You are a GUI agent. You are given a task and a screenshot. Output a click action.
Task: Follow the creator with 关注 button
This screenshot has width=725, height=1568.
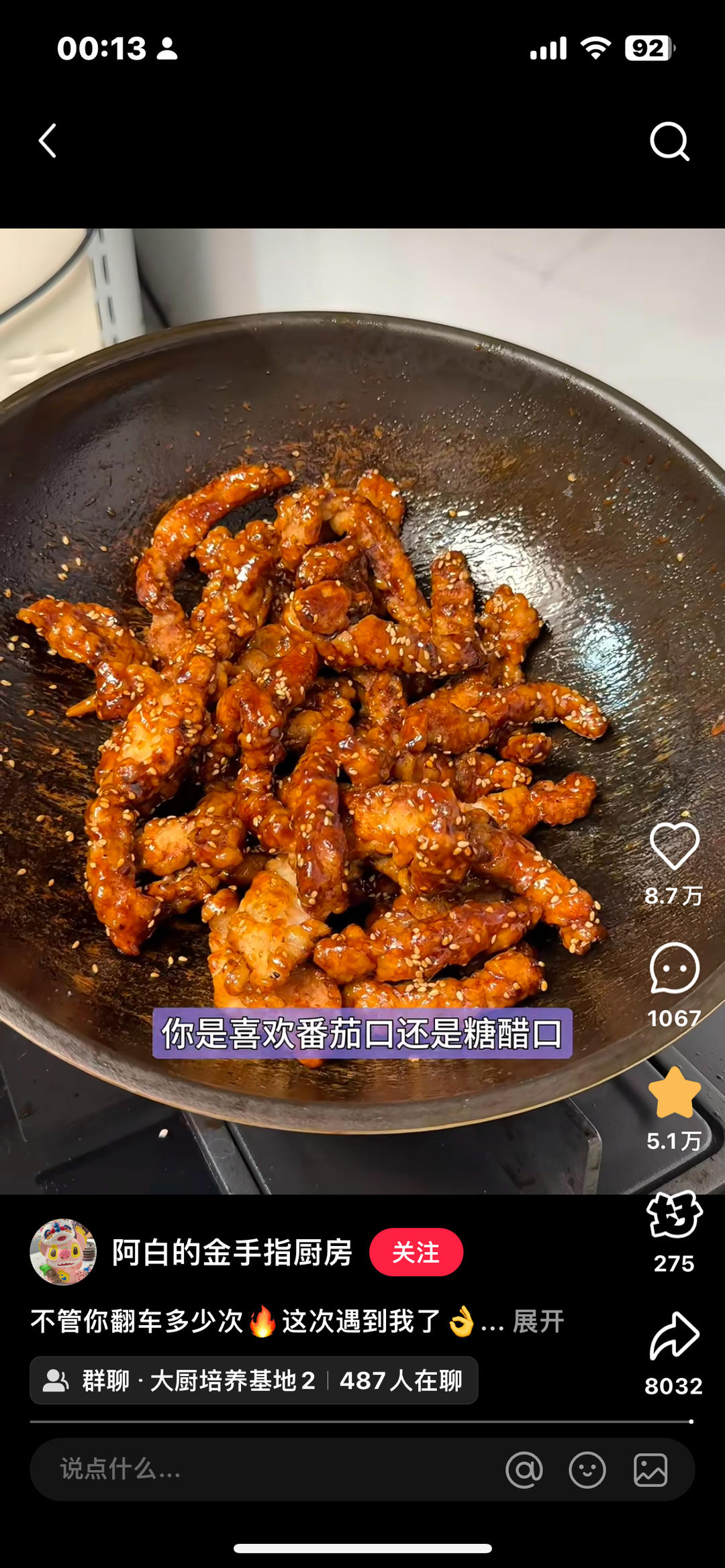tap(416, 1252)
